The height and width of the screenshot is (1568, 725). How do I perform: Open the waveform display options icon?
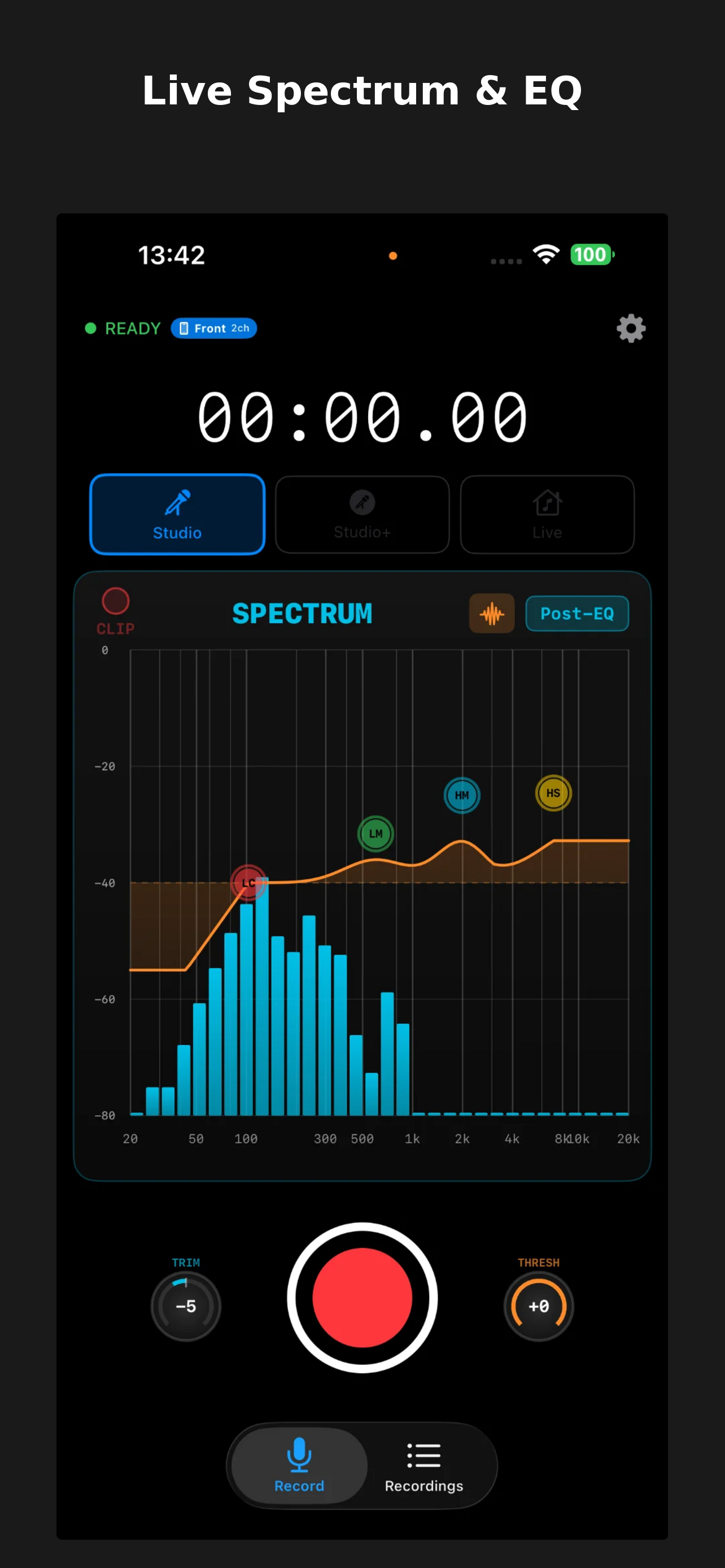point(492,614)
